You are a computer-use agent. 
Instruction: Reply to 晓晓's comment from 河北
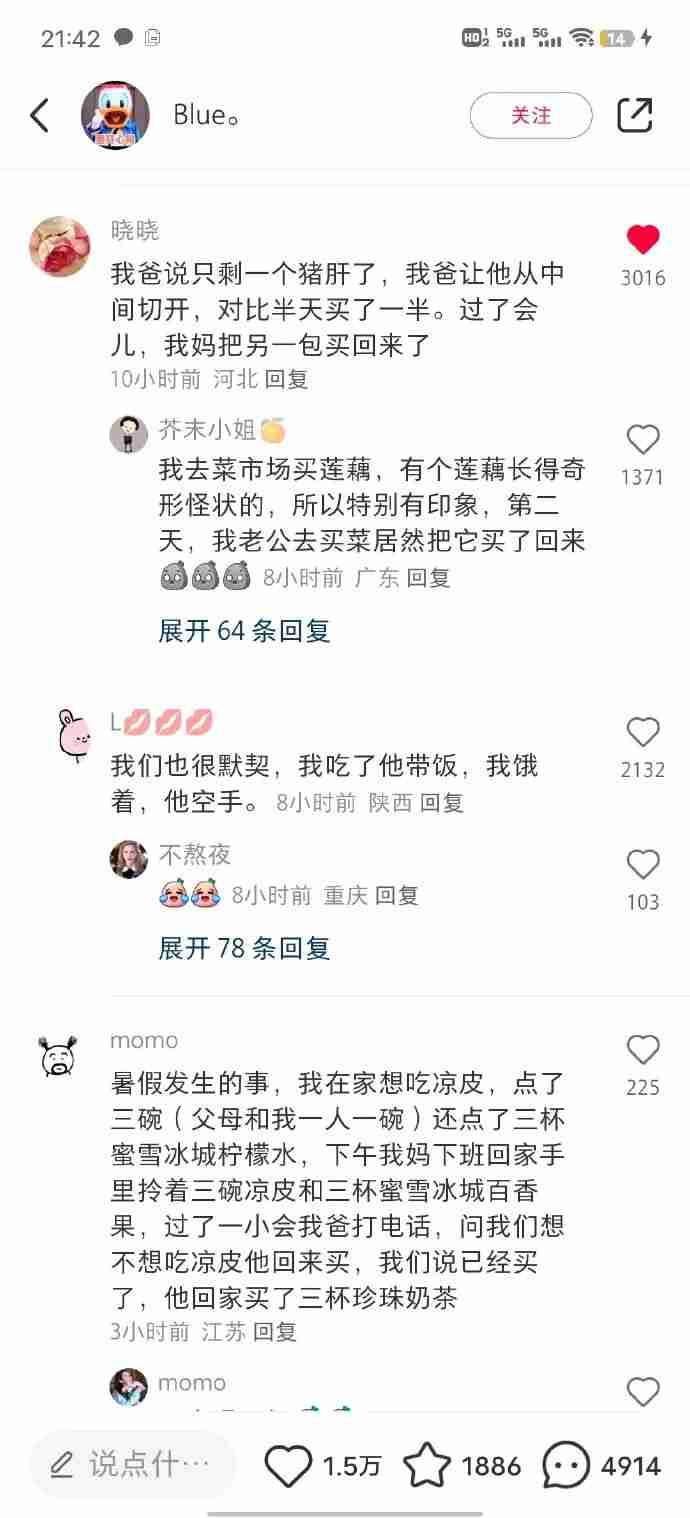287,379
